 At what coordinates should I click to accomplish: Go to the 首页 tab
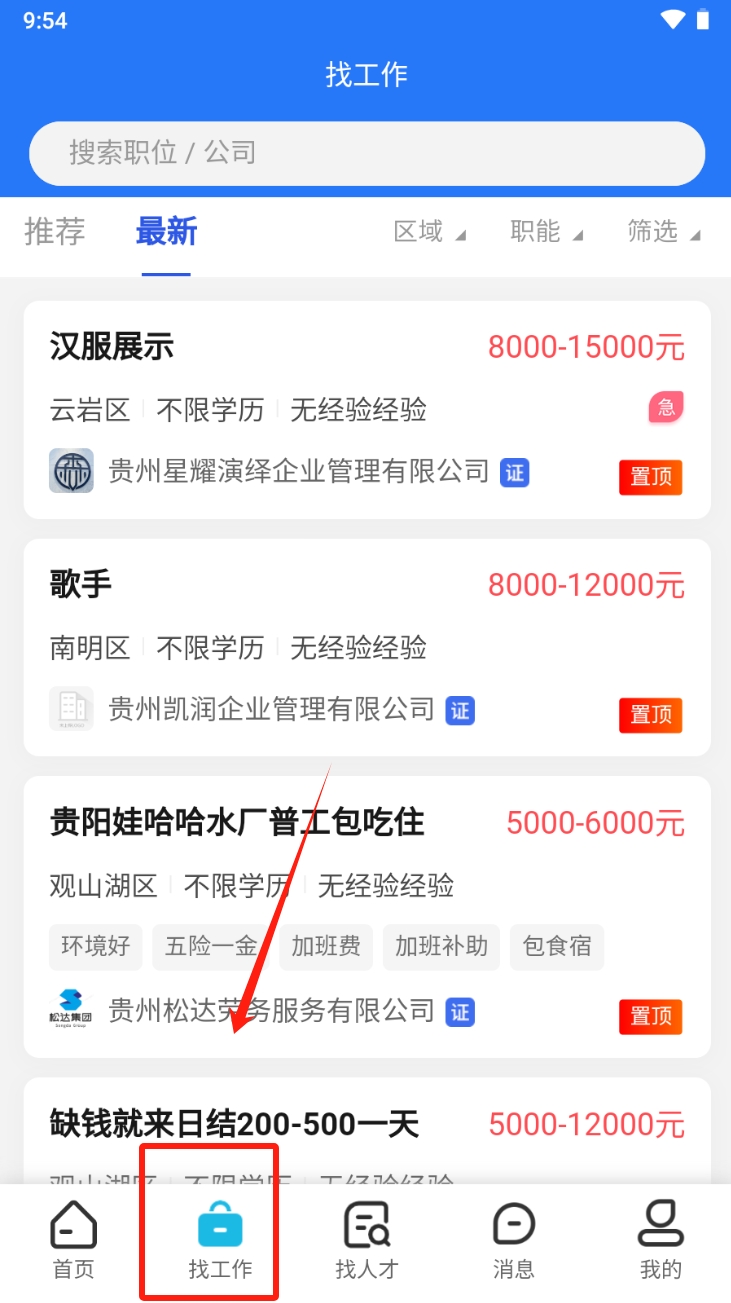tap(73, 1241)
